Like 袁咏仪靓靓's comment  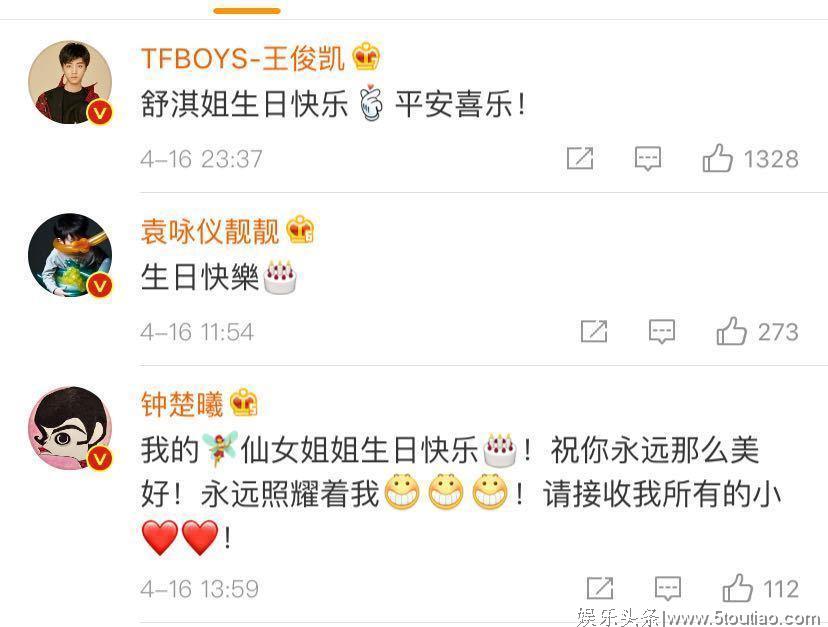point(732,331)
